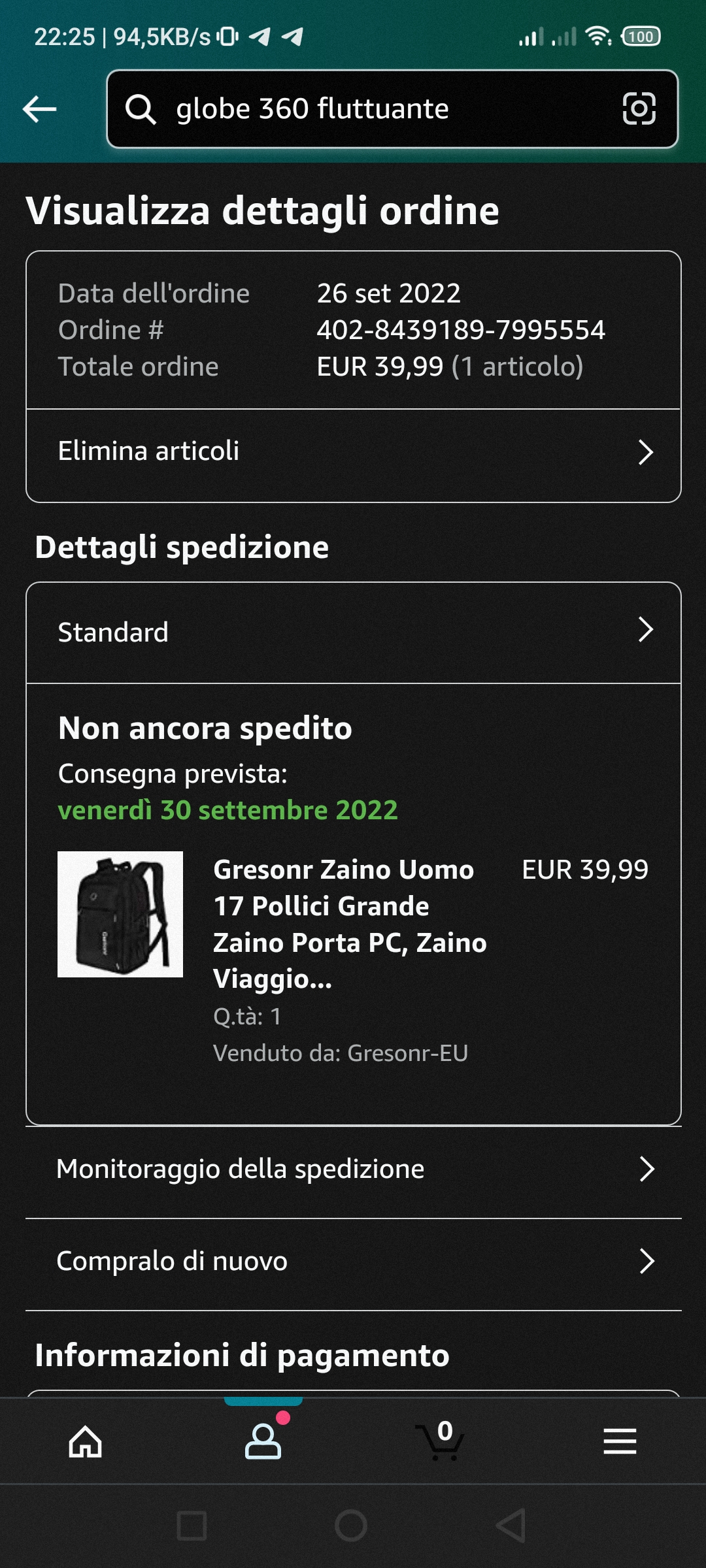Open the shopping cart tab
The width and height of the screenshot is (706, 1568).
tap(440, 1441)
